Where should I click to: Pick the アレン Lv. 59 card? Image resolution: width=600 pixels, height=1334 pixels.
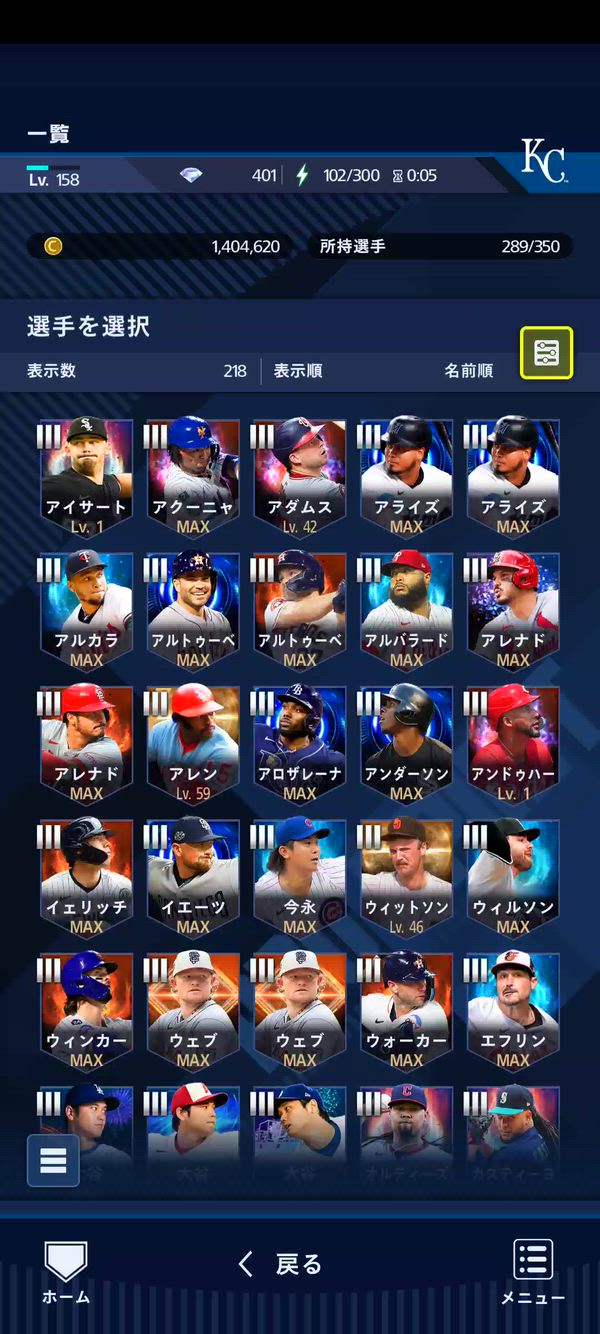pos(193,743)
